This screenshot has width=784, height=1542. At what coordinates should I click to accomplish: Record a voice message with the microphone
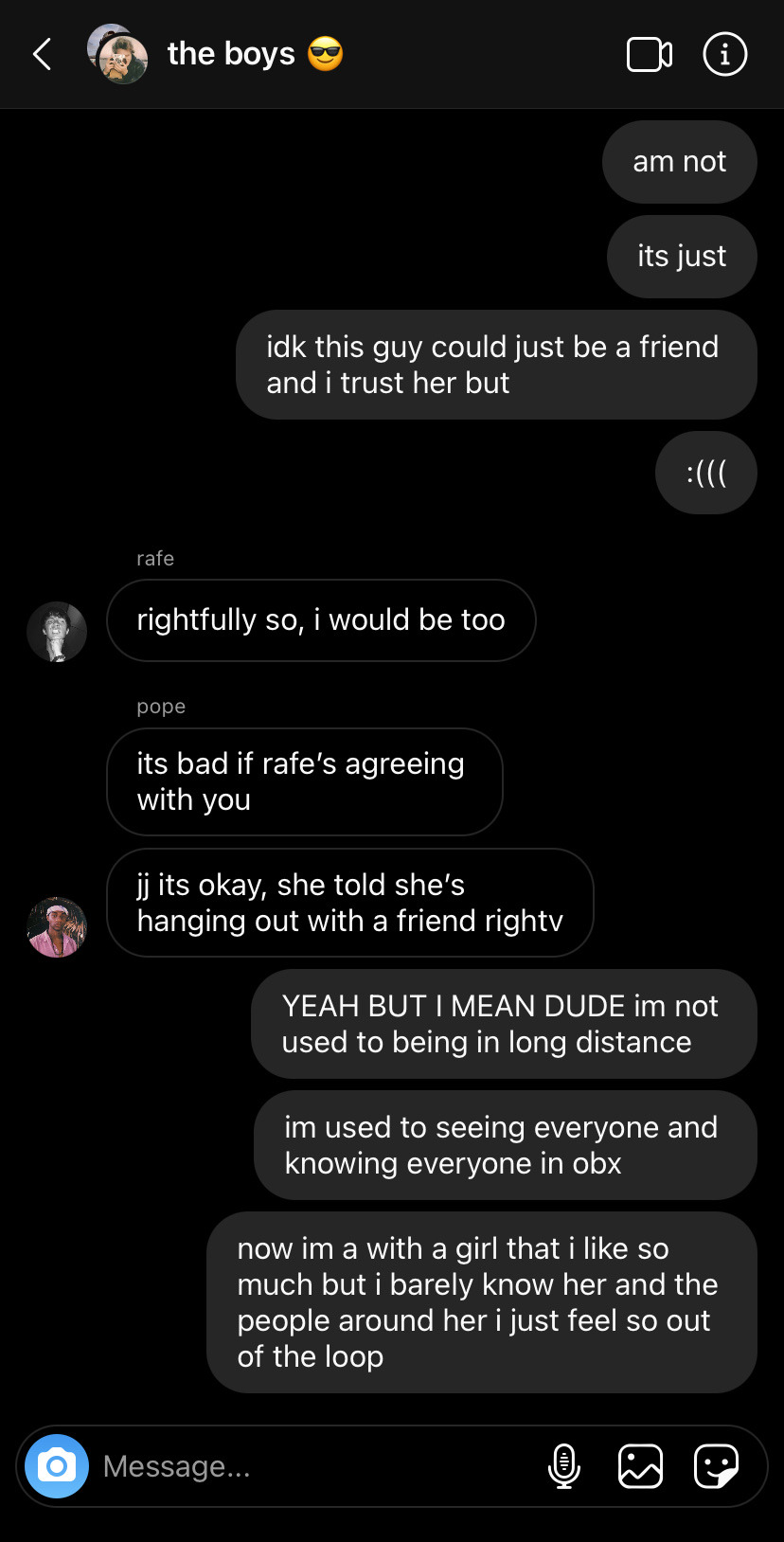(564, 1466)
